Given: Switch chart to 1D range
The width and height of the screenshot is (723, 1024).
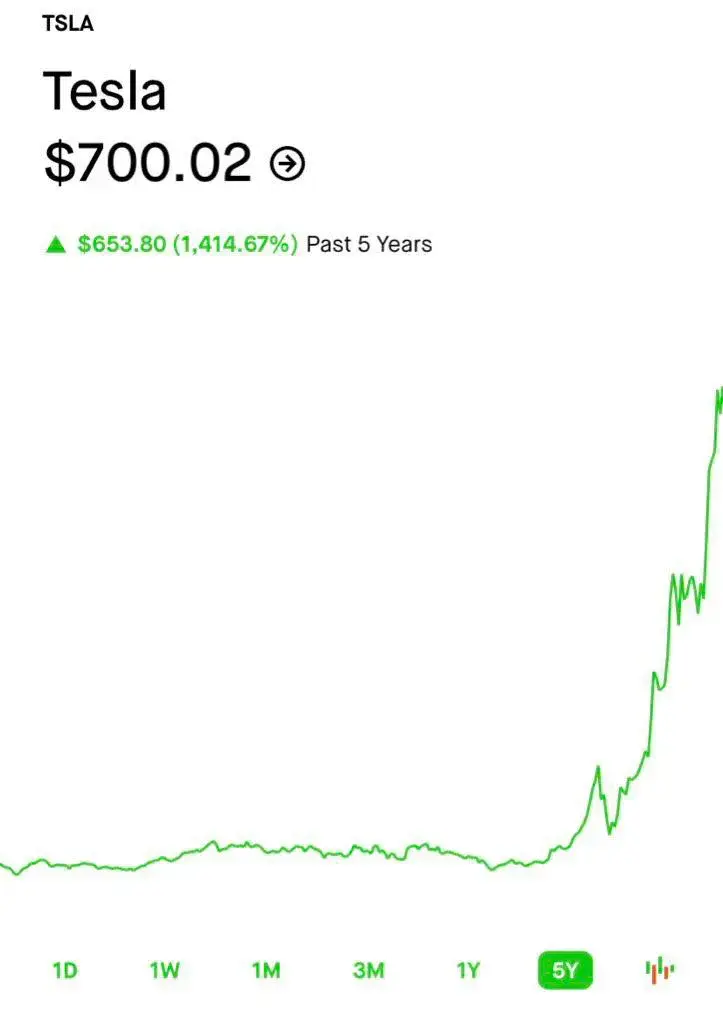Looking at the screenshot, I should pos(65,970).
